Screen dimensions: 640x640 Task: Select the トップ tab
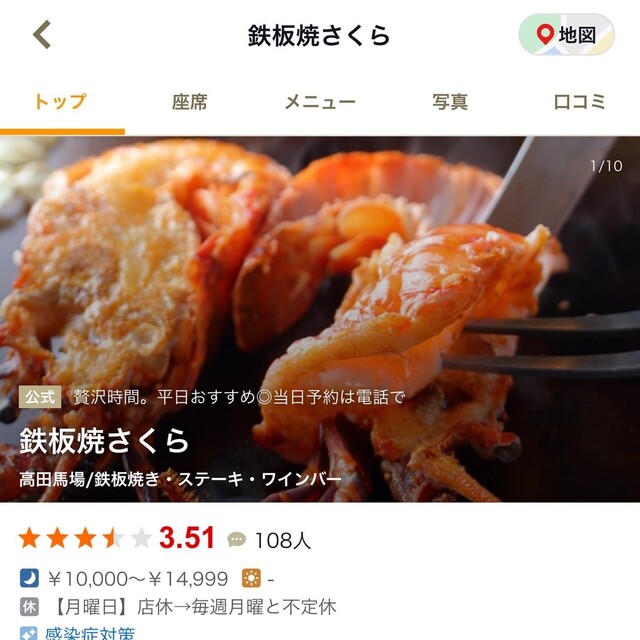pos(60,101)
